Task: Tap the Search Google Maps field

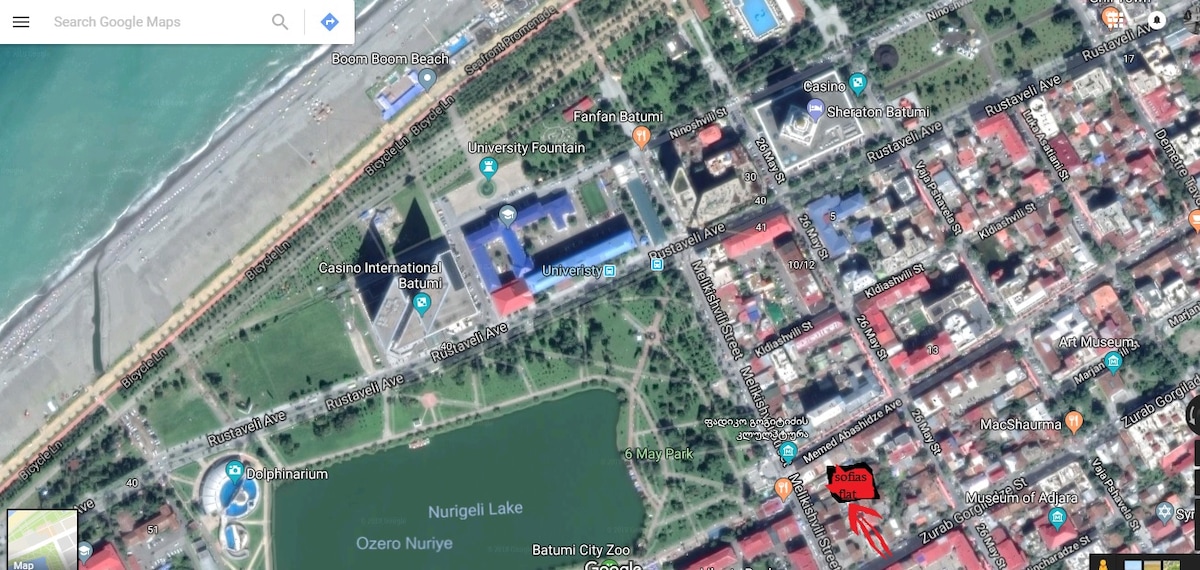Action: tap(150, 22)
